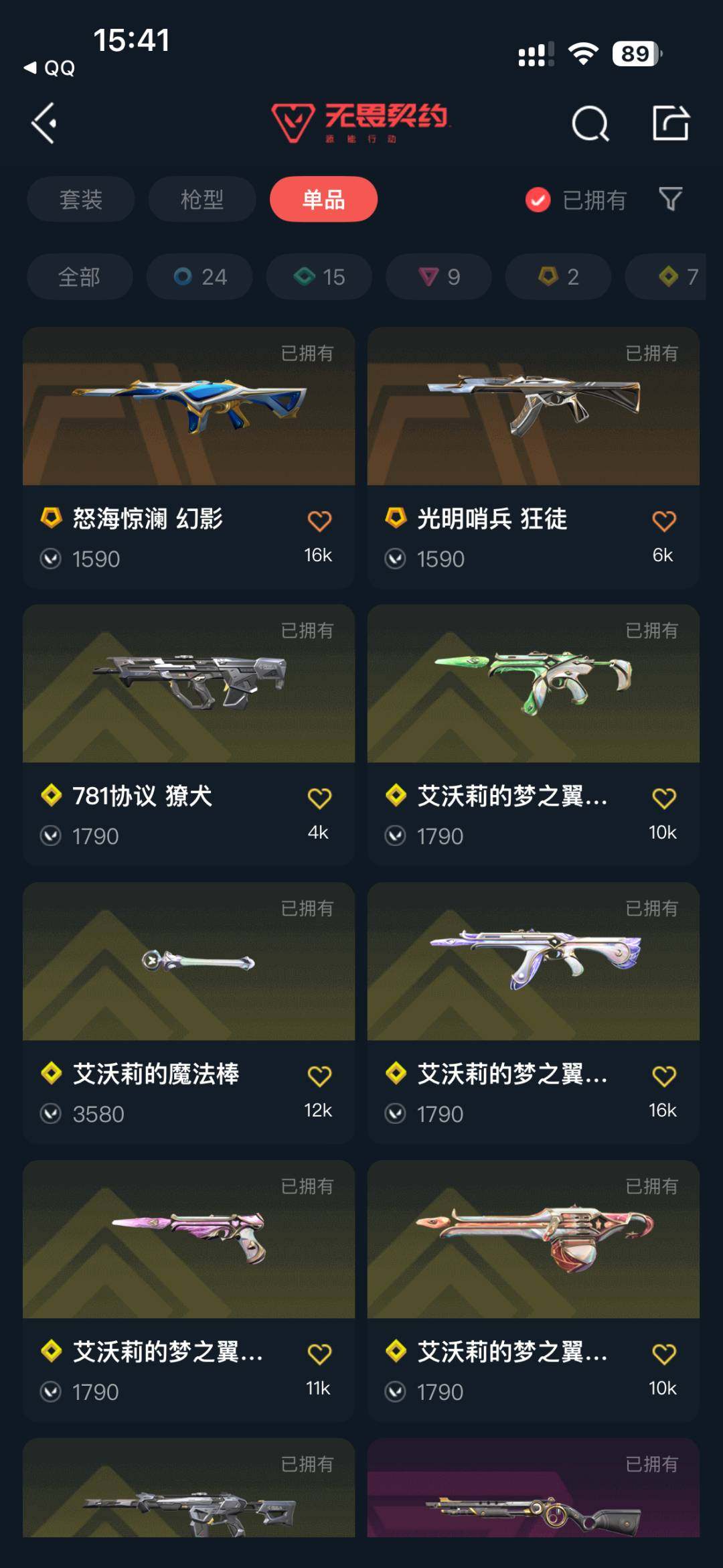Image resolution: width=723 pixels, height=1568 pixels.
Task: Select the blue tier filter showing 24 items
Action: tap(199, 277)
